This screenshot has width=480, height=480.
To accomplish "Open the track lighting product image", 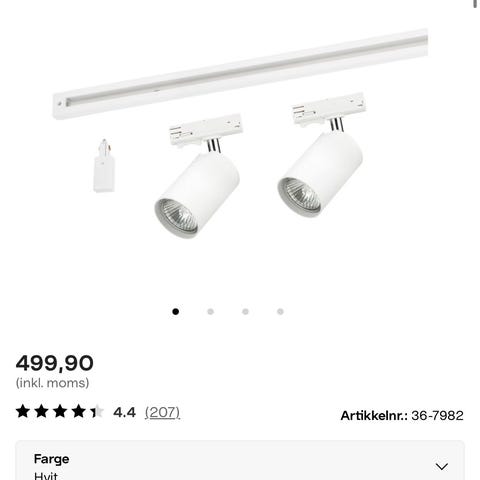I will [x=240, y=133].
